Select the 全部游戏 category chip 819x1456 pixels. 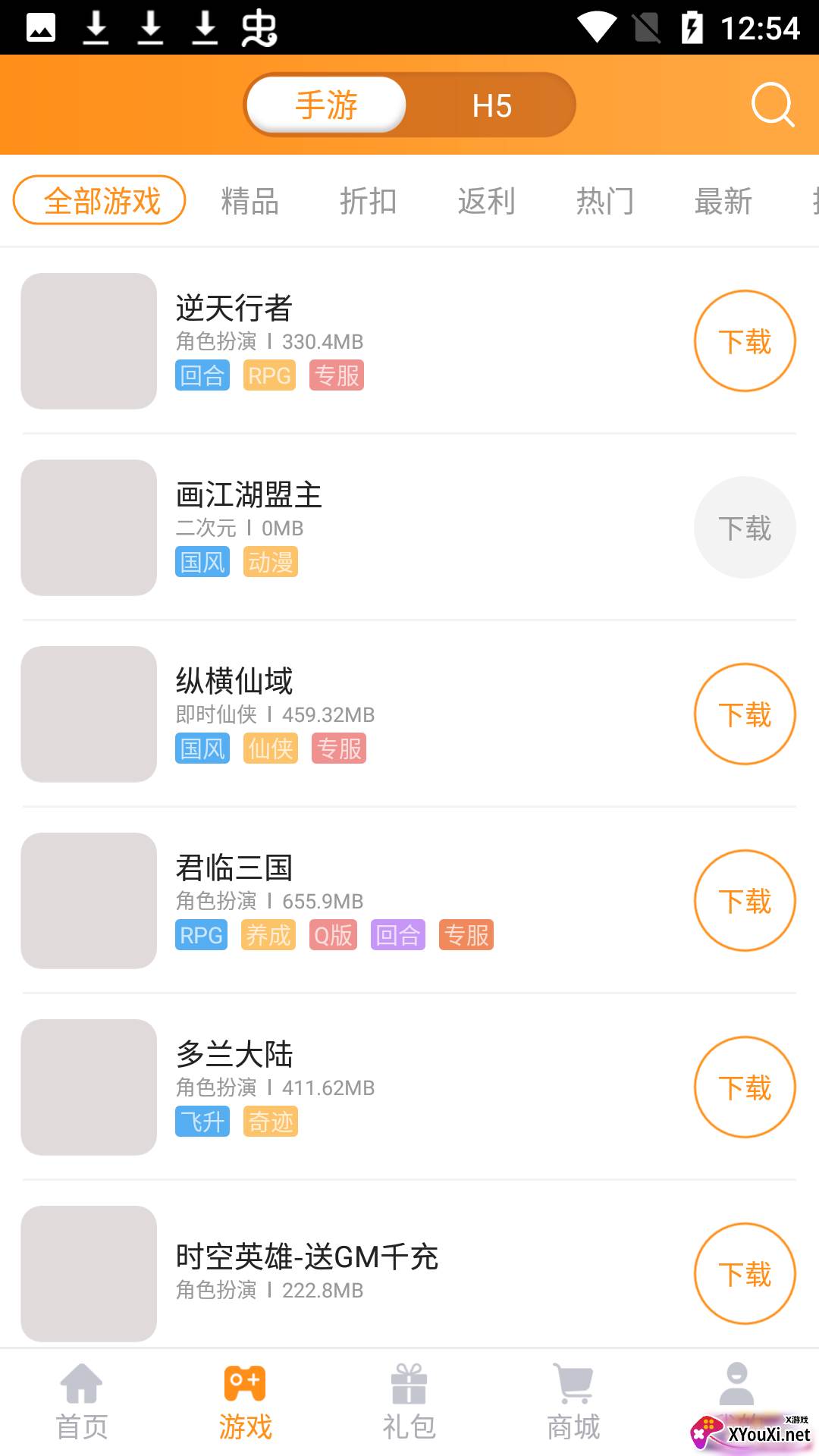tap(99, 201)
